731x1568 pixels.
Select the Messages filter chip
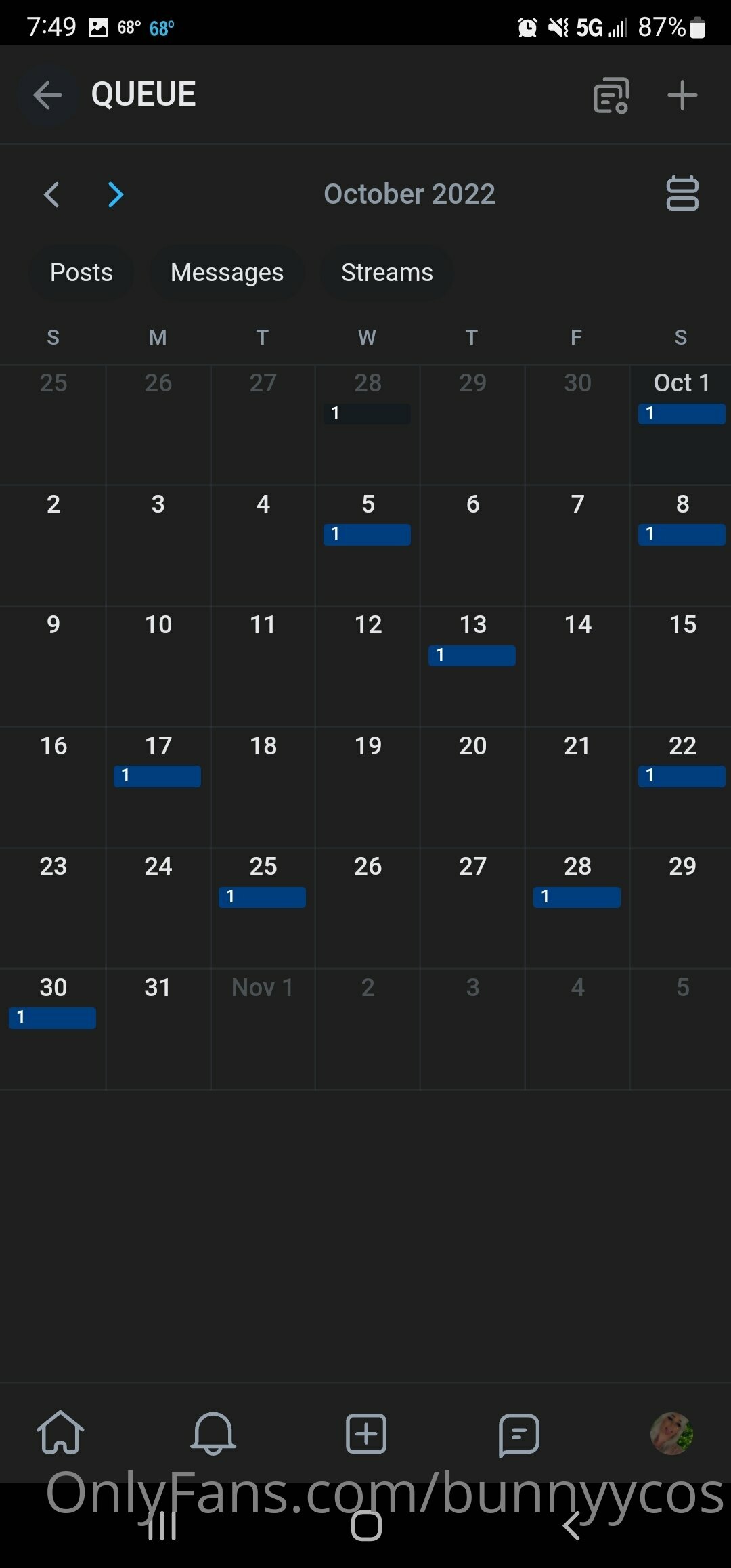click(227, 272)
